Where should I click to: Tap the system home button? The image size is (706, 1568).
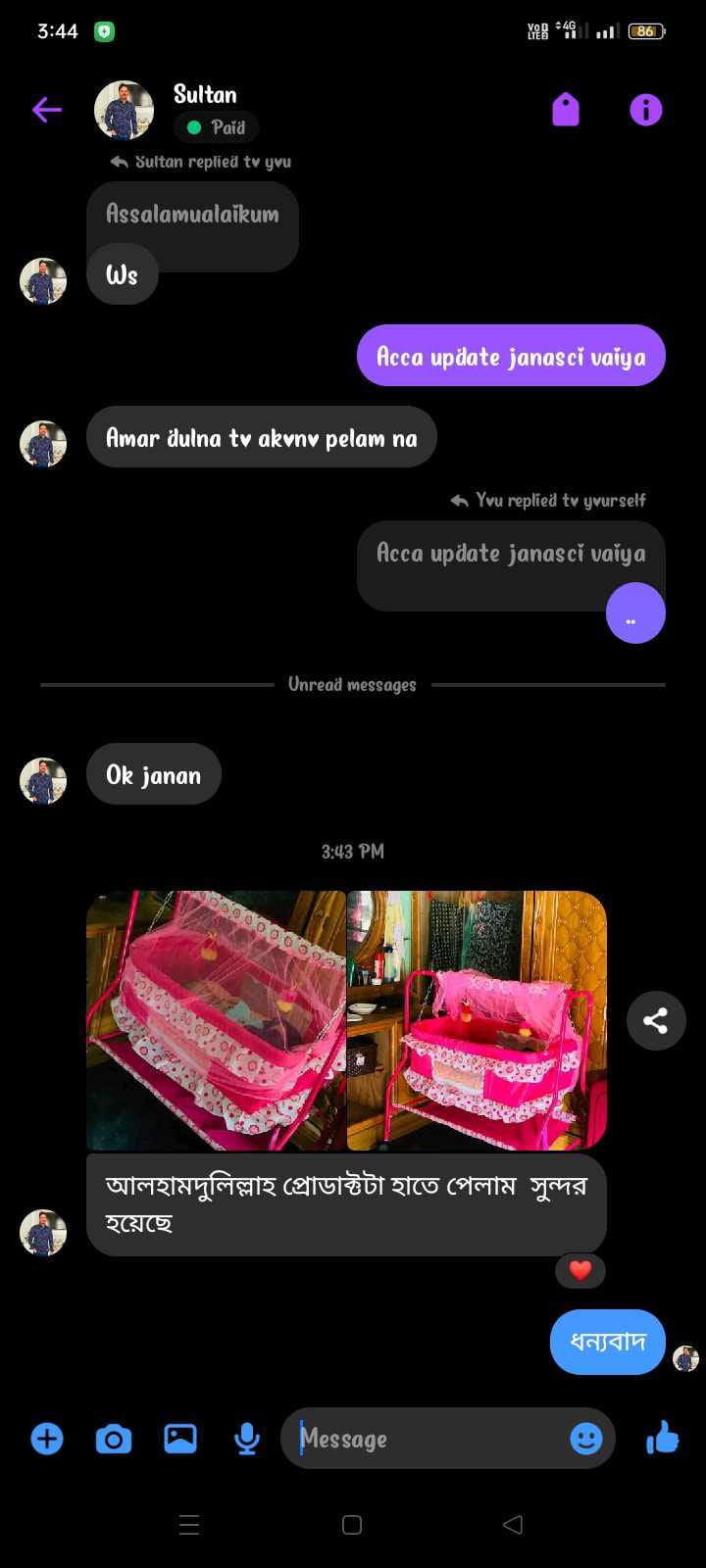(352, 1525)
